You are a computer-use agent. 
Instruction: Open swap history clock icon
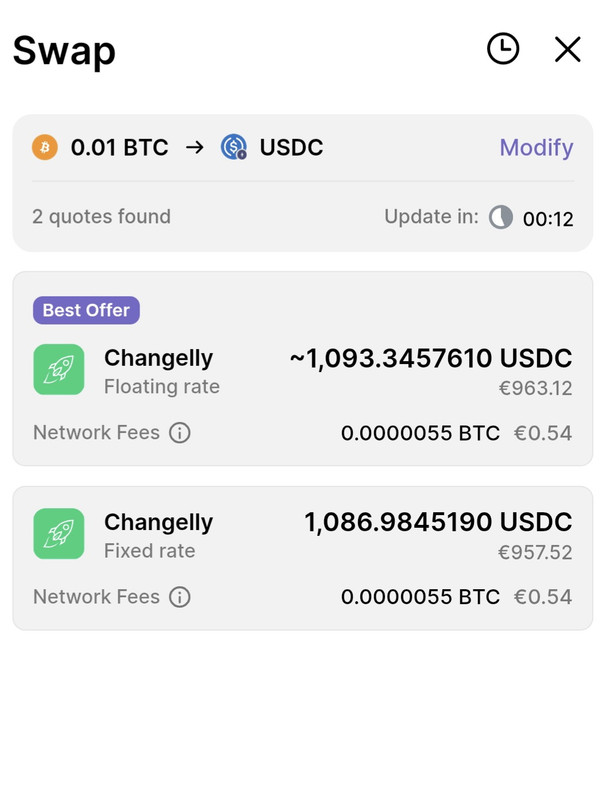click(503, 49)
